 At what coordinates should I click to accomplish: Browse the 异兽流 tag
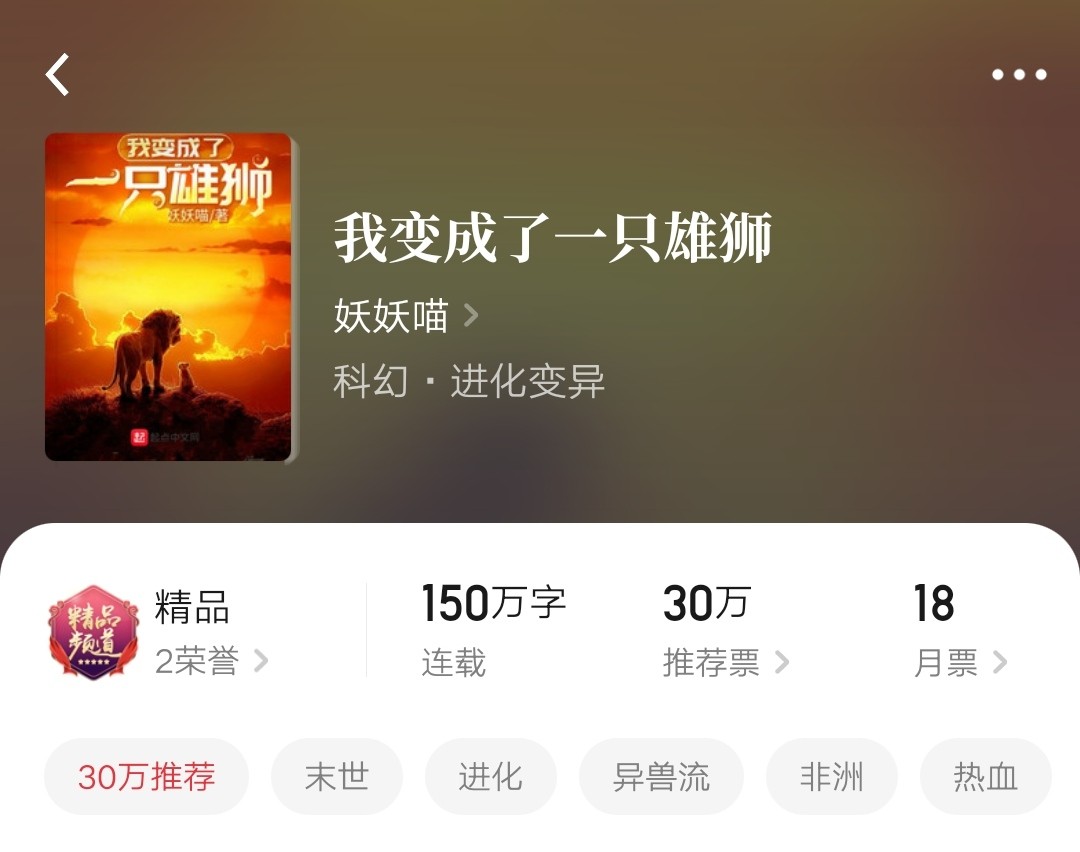pos(661,777)
